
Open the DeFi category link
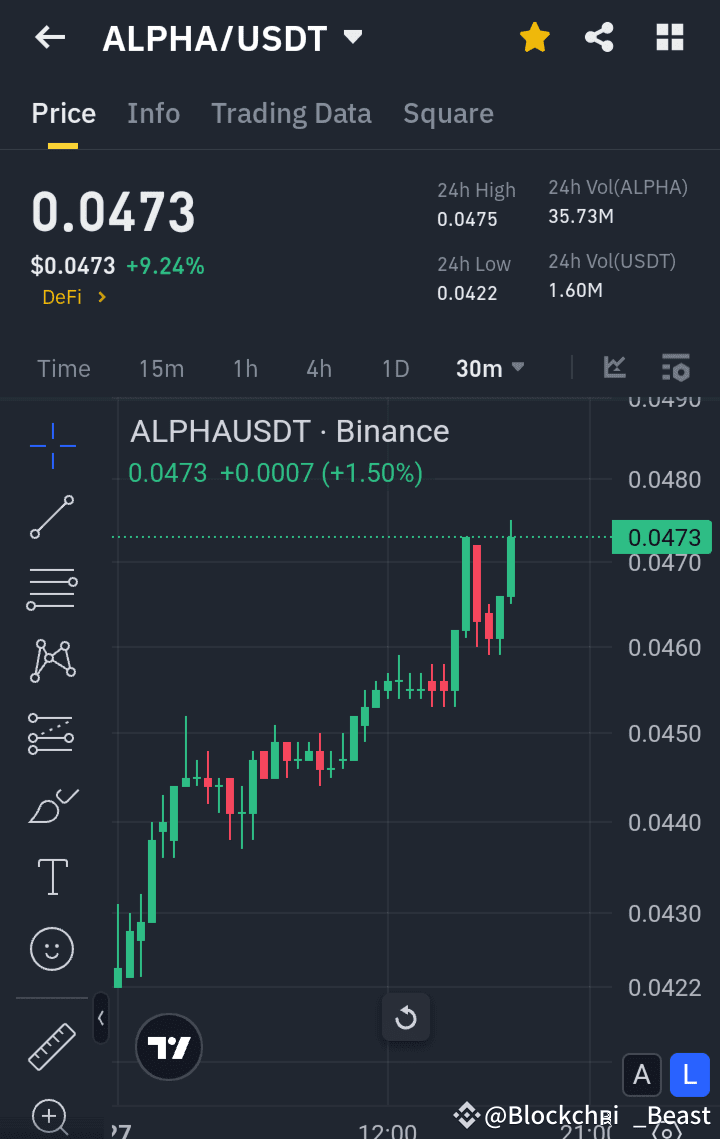(x=74, y=296)
